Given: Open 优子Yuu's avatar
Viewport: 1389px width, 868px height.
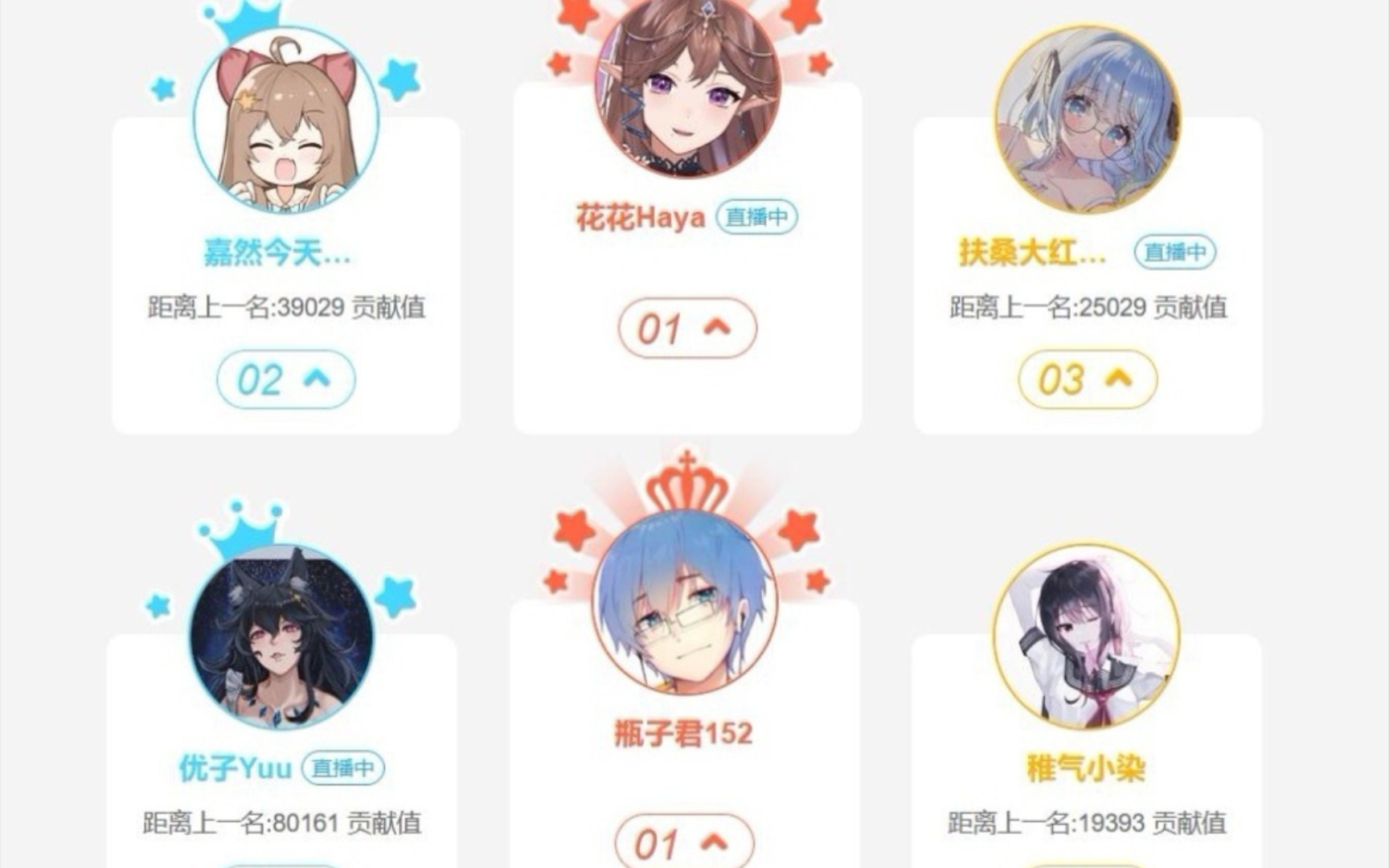Looking at the screenshot, I should click(x=282, y=637).
